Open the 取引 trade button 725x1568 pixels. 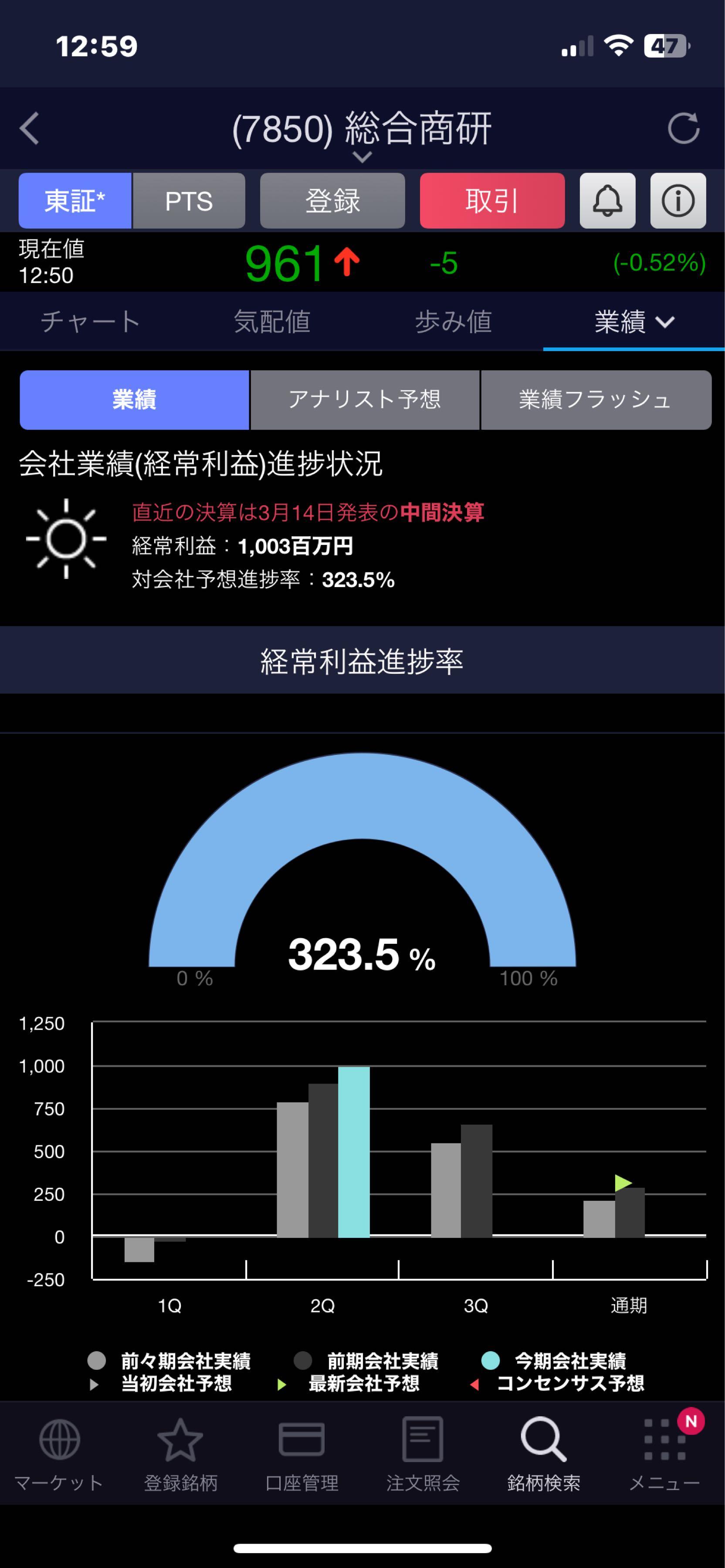tap(492, 201)
